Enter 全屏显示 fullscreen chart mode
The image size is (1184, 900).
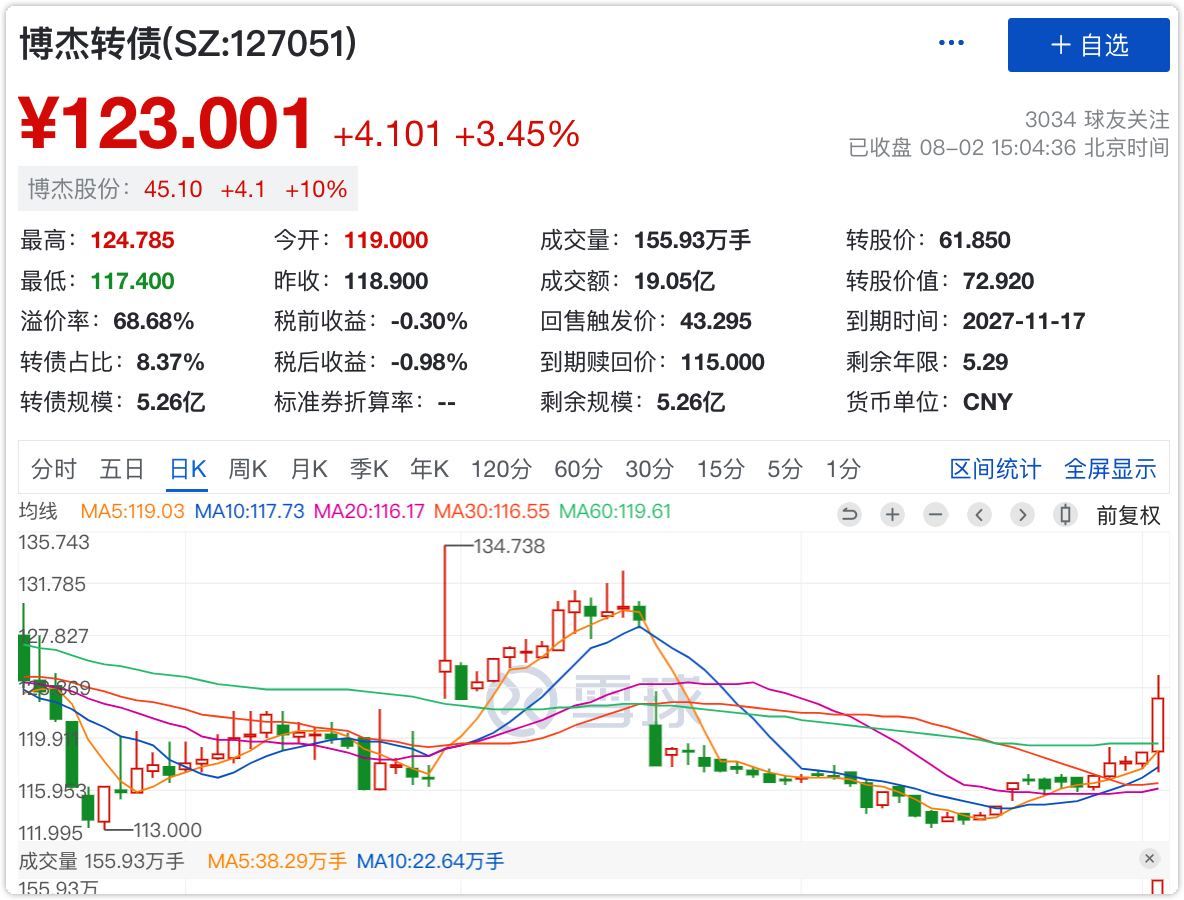(1110, 469)
